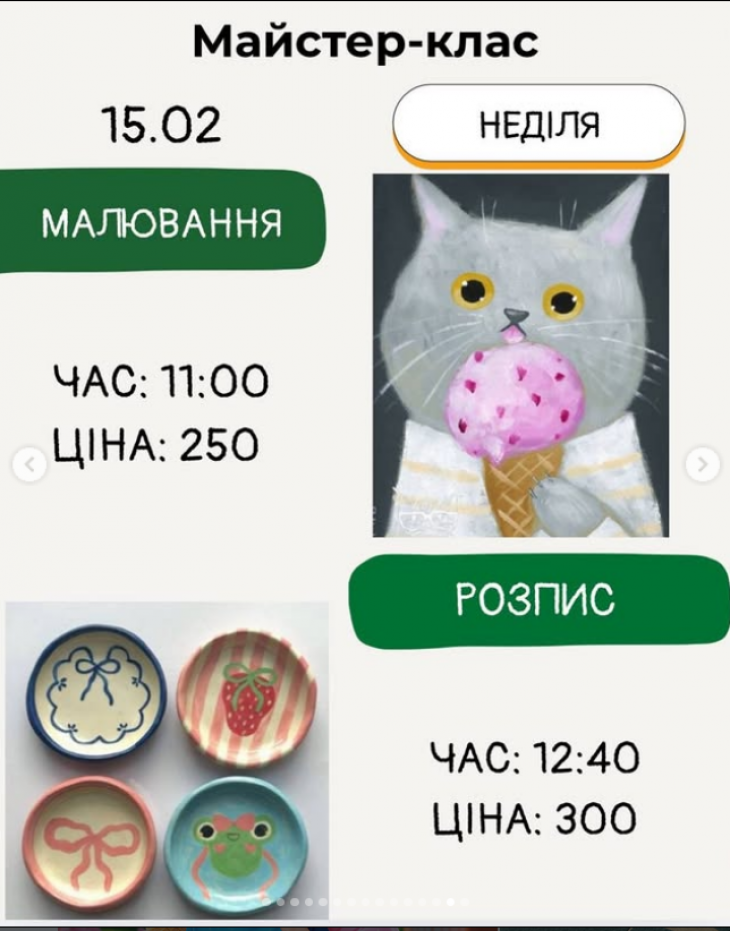This screenshot has height=931, width=730.
Task: Go back to the previous carousel slide
Action: click(30, 464)
